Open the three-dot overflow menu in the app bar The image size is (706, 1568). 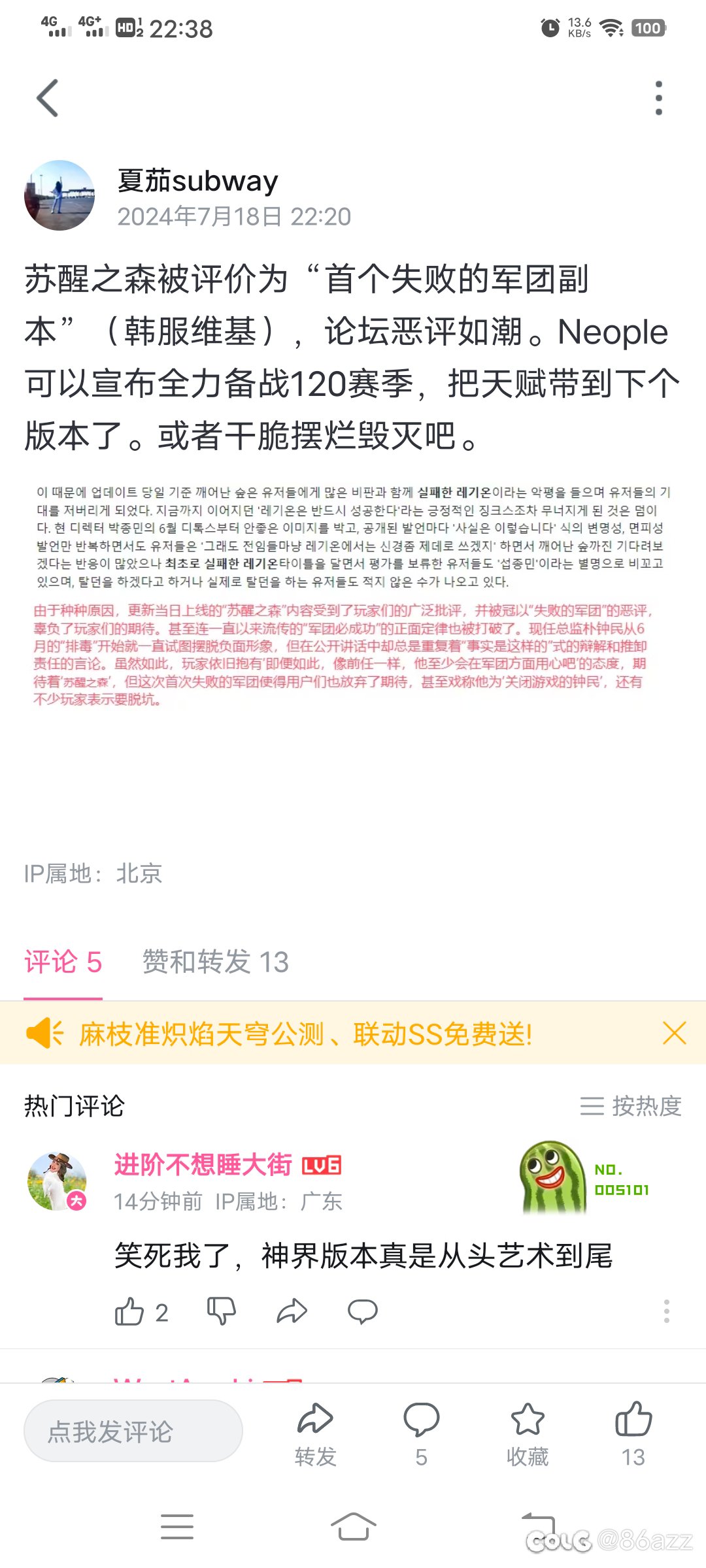coord(658,98)
